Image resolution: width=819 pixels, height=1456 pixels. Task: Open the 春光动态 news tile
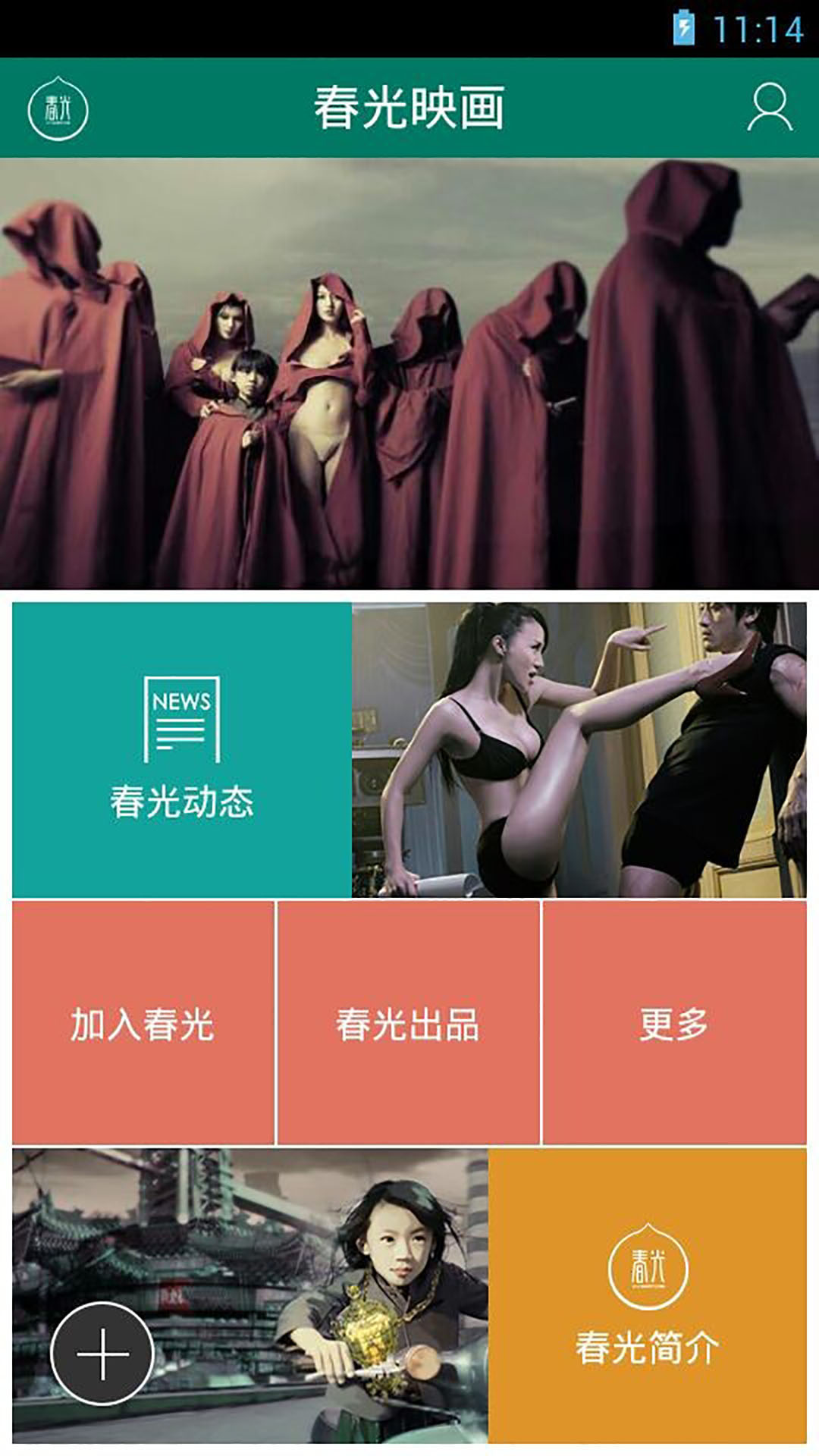coord(182,750)
